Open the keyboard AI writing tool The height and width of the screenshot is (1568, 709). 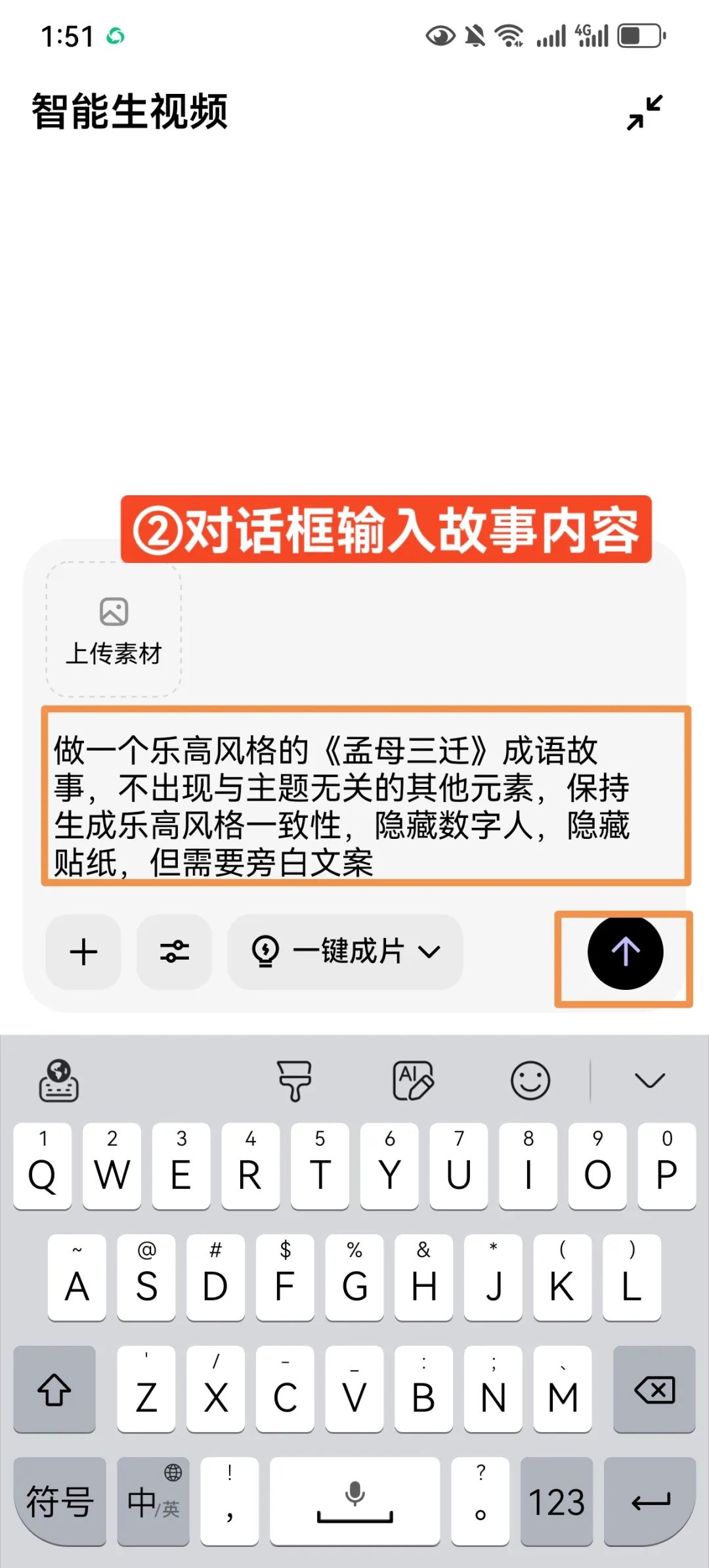[412, 1081]
